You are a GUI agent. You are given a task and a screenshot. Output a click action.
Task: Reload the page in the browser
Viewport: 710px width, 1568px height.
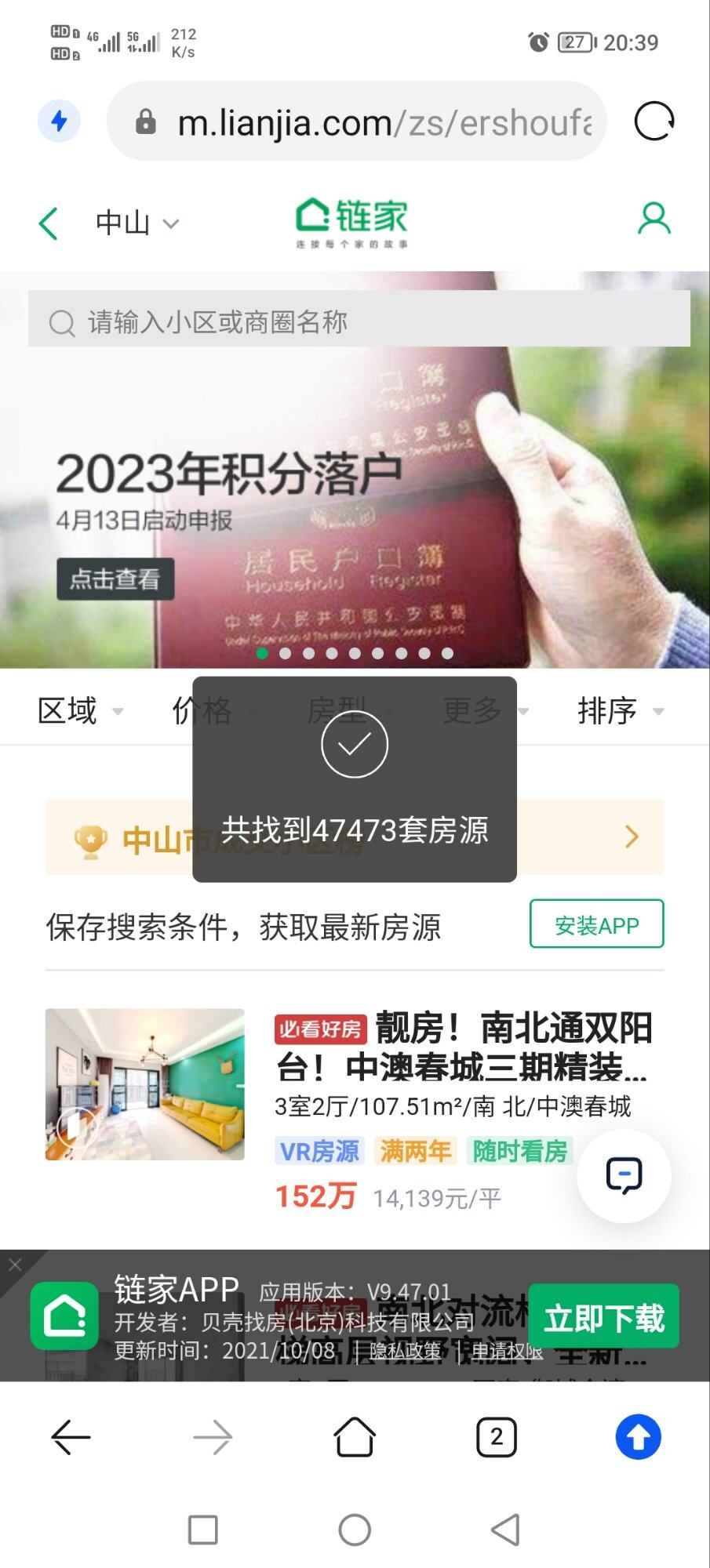654,122
